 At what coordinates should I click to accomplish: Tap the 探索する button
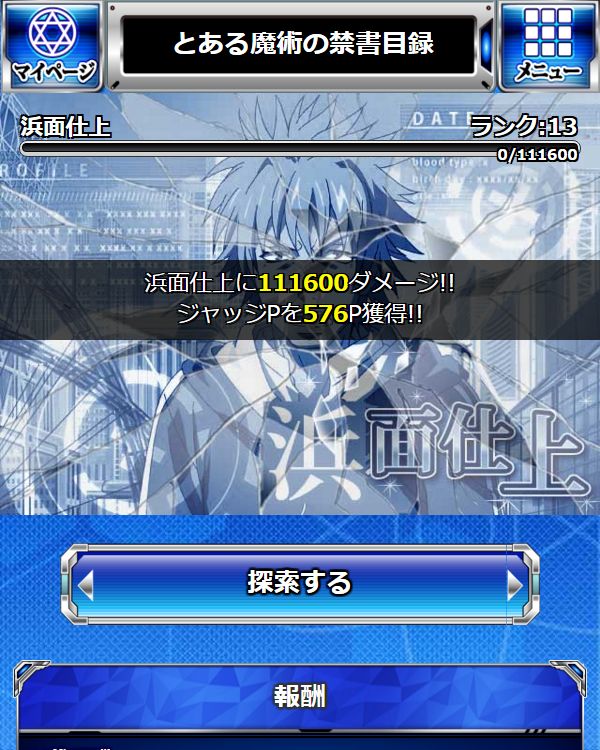pos(300,582)
